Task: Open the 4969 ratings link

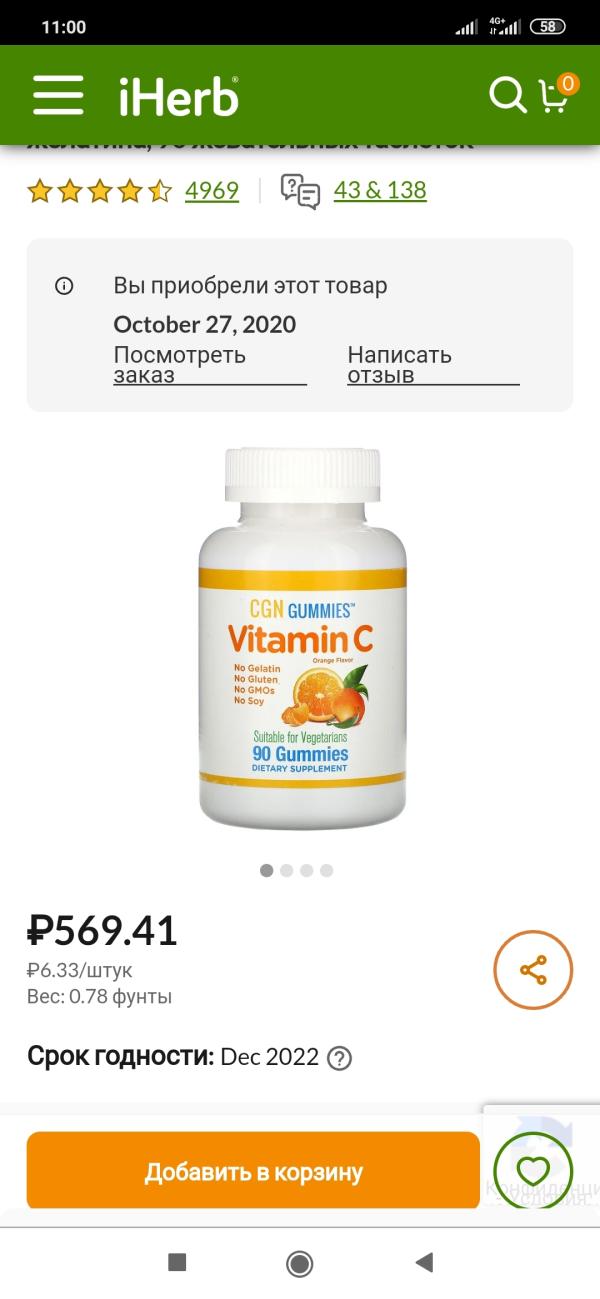Action: (212, 190)
